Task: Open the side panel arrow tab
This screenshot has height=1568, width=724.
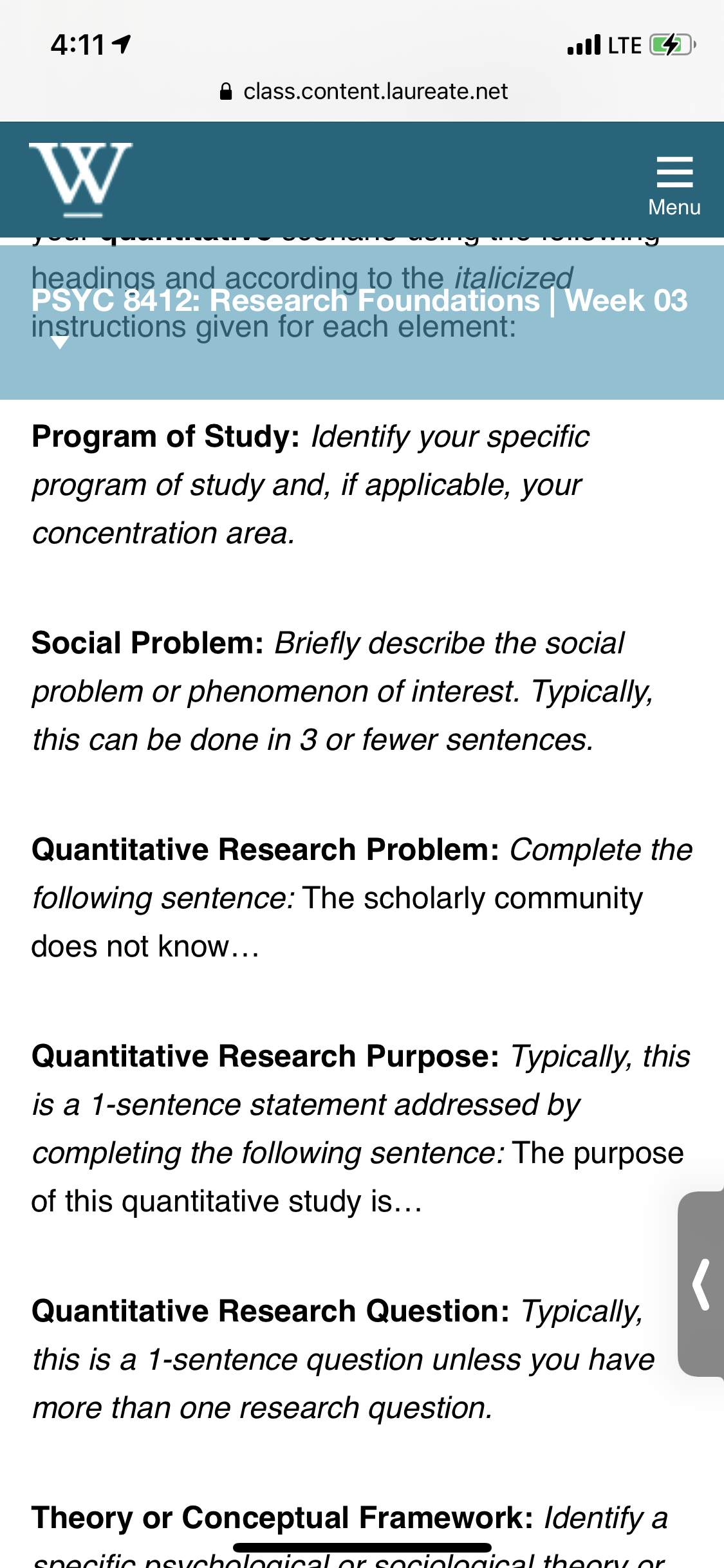Action: point(701,1284)
